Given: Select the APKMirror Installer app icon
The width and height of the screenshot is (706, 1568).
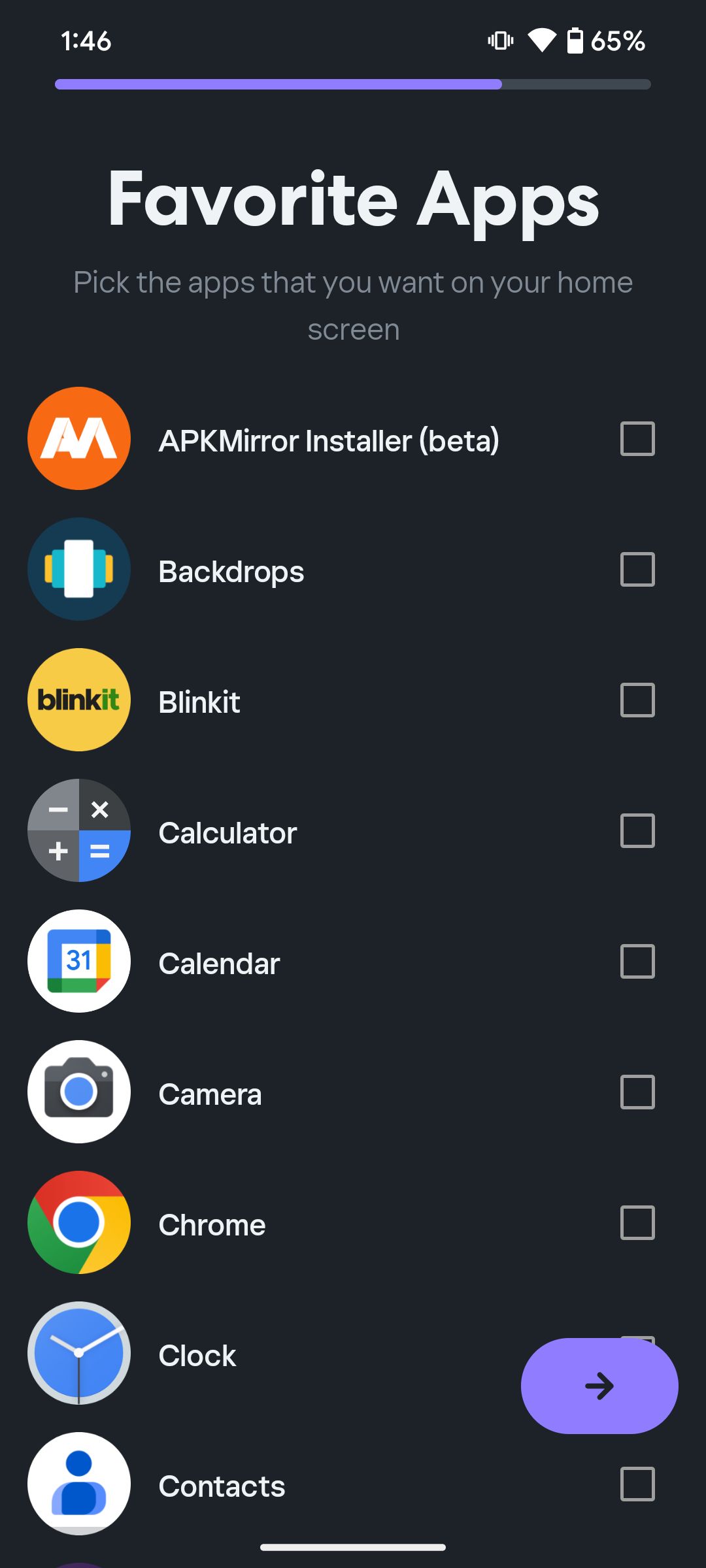Looking at the screenshot, I should click(x=78, y=438).
